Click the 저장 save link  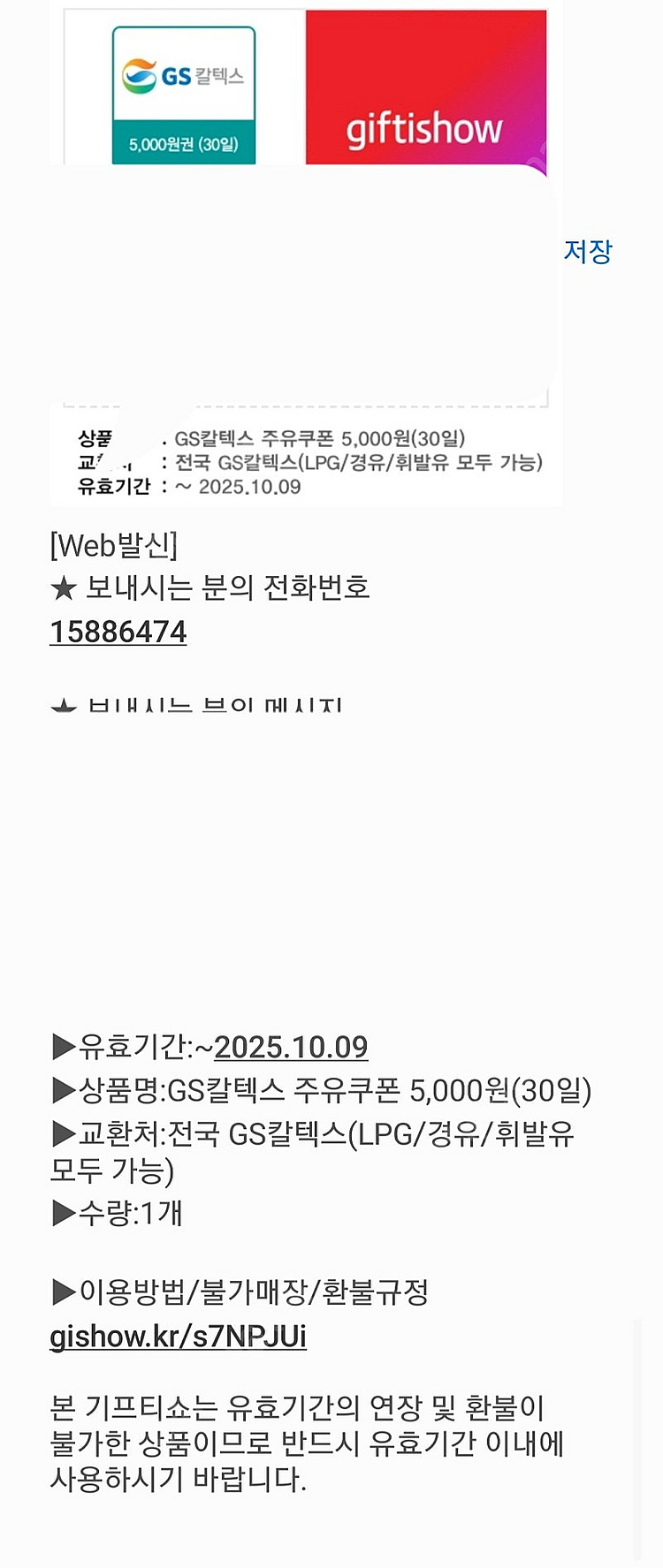[x=587, y=252]
